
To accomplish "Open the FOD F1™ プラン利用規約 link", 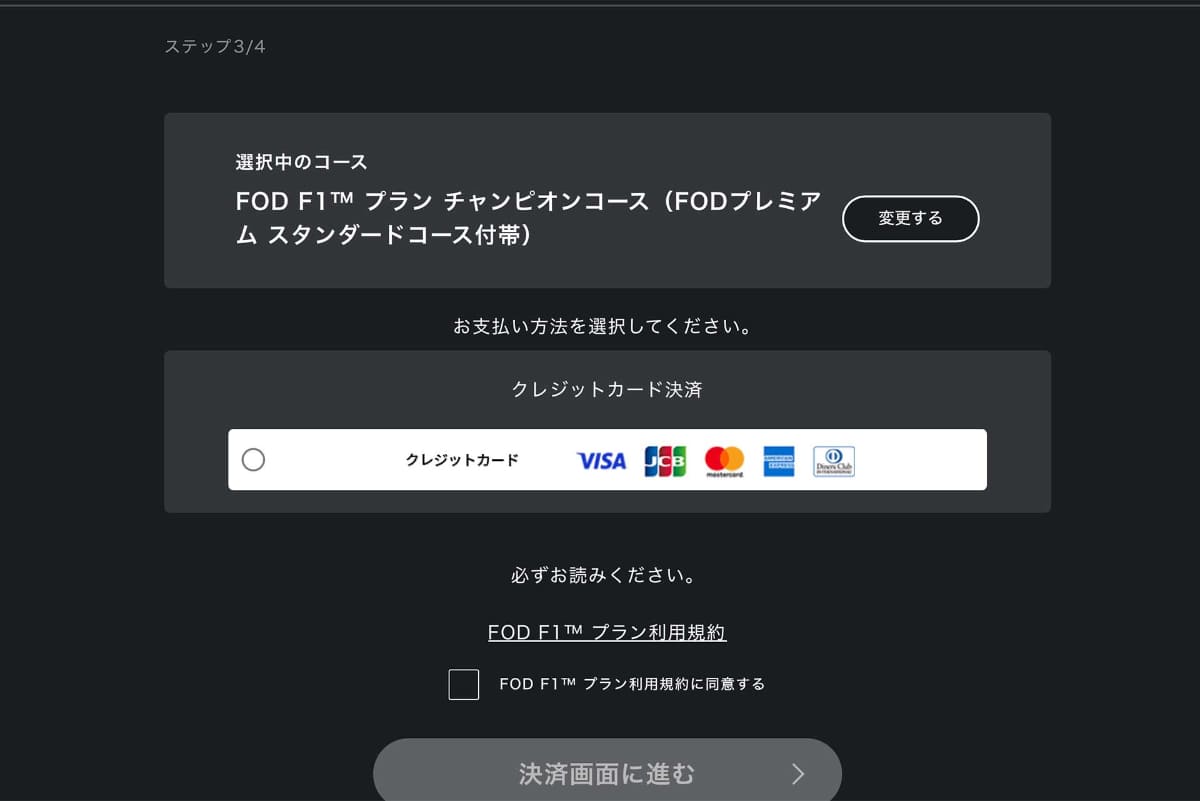I will tap(607, 632).
